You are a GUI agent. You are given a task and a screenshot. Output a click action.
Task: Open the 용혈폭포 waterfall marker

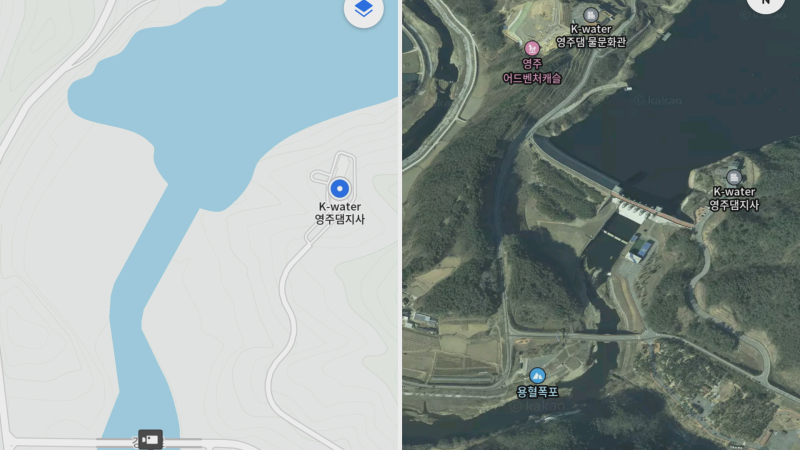537,375
